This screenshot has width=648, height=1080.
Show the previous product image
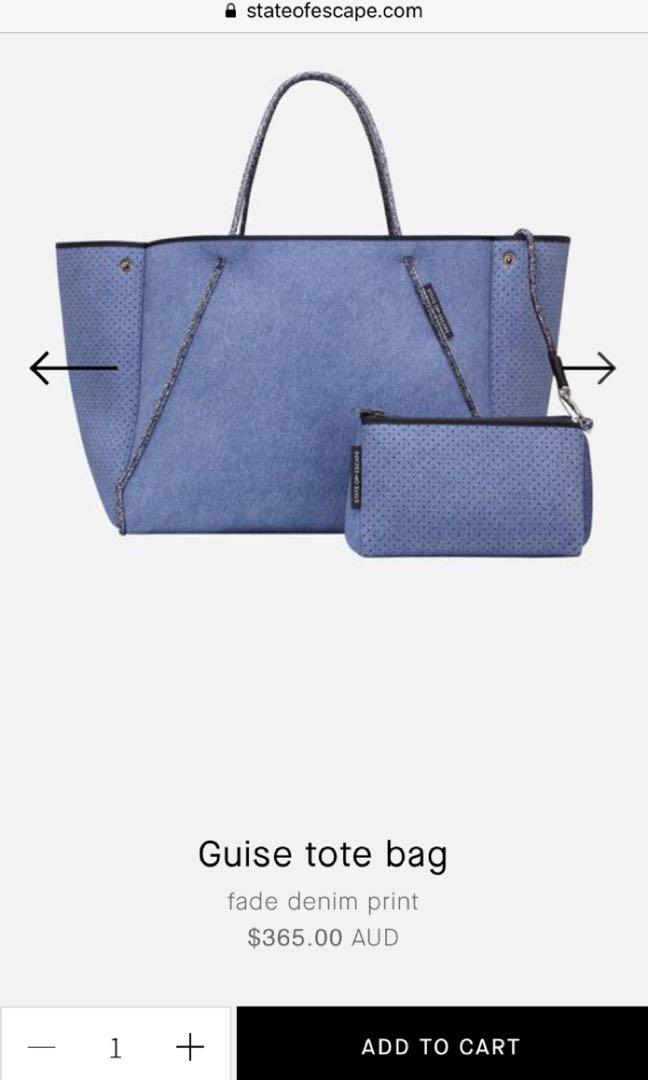click(72, 368)
